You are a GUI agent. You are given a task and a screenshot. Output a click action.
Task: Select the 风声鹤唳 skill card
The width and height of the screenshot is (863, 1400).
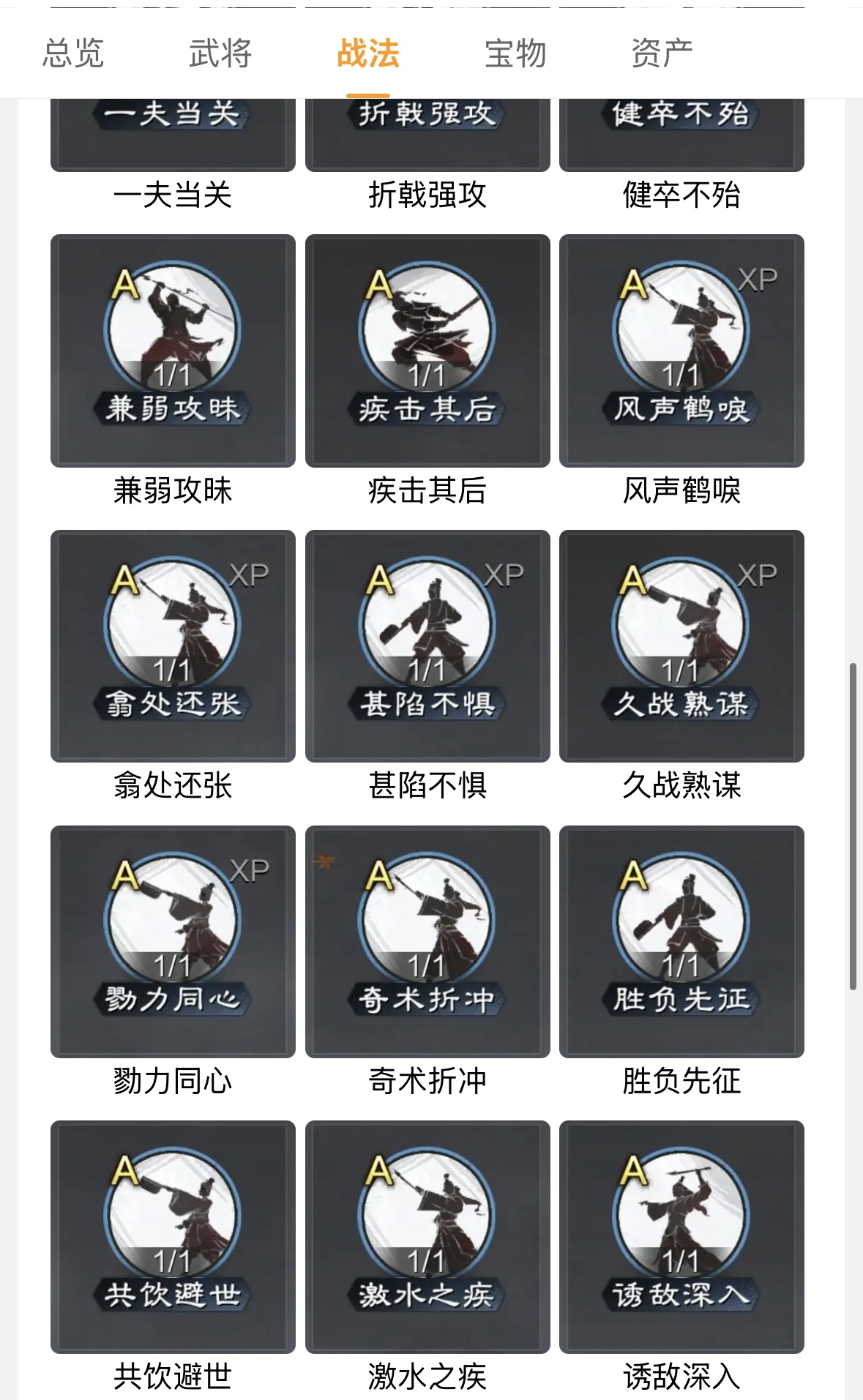coord(681,350)
